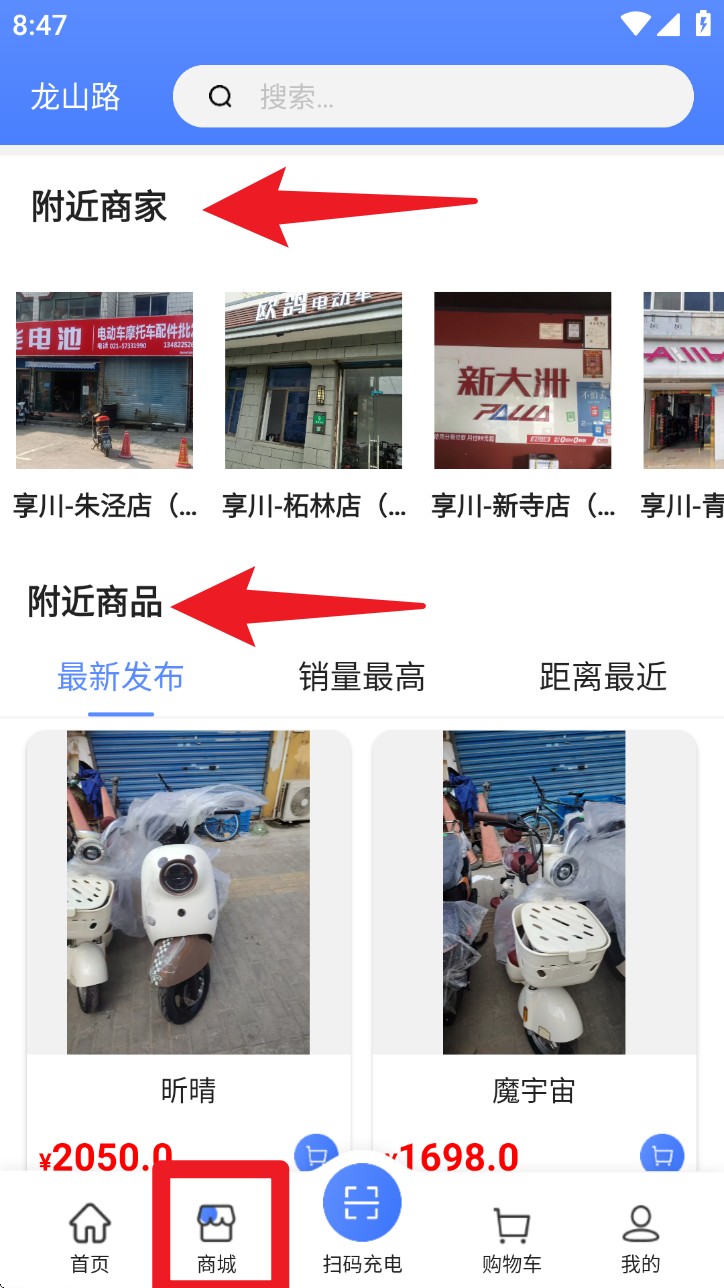Switch to the 销量最高 tab

pyautogui.click(x=361, y=677)
